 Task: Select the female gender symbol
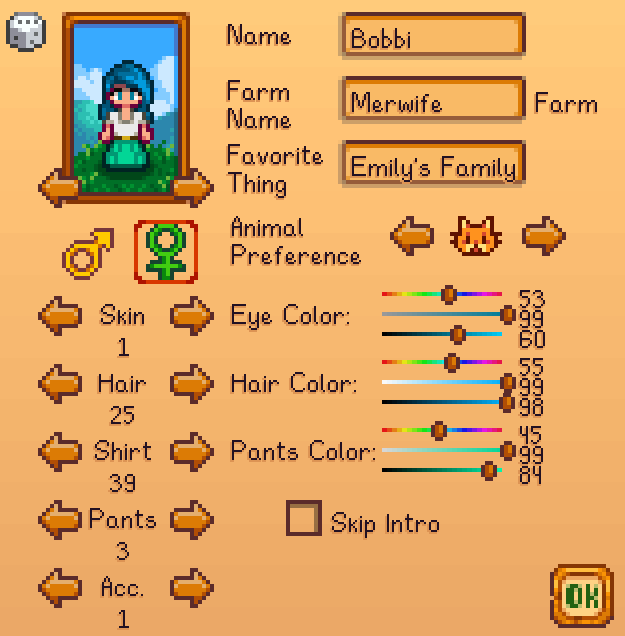coord(165,252)
